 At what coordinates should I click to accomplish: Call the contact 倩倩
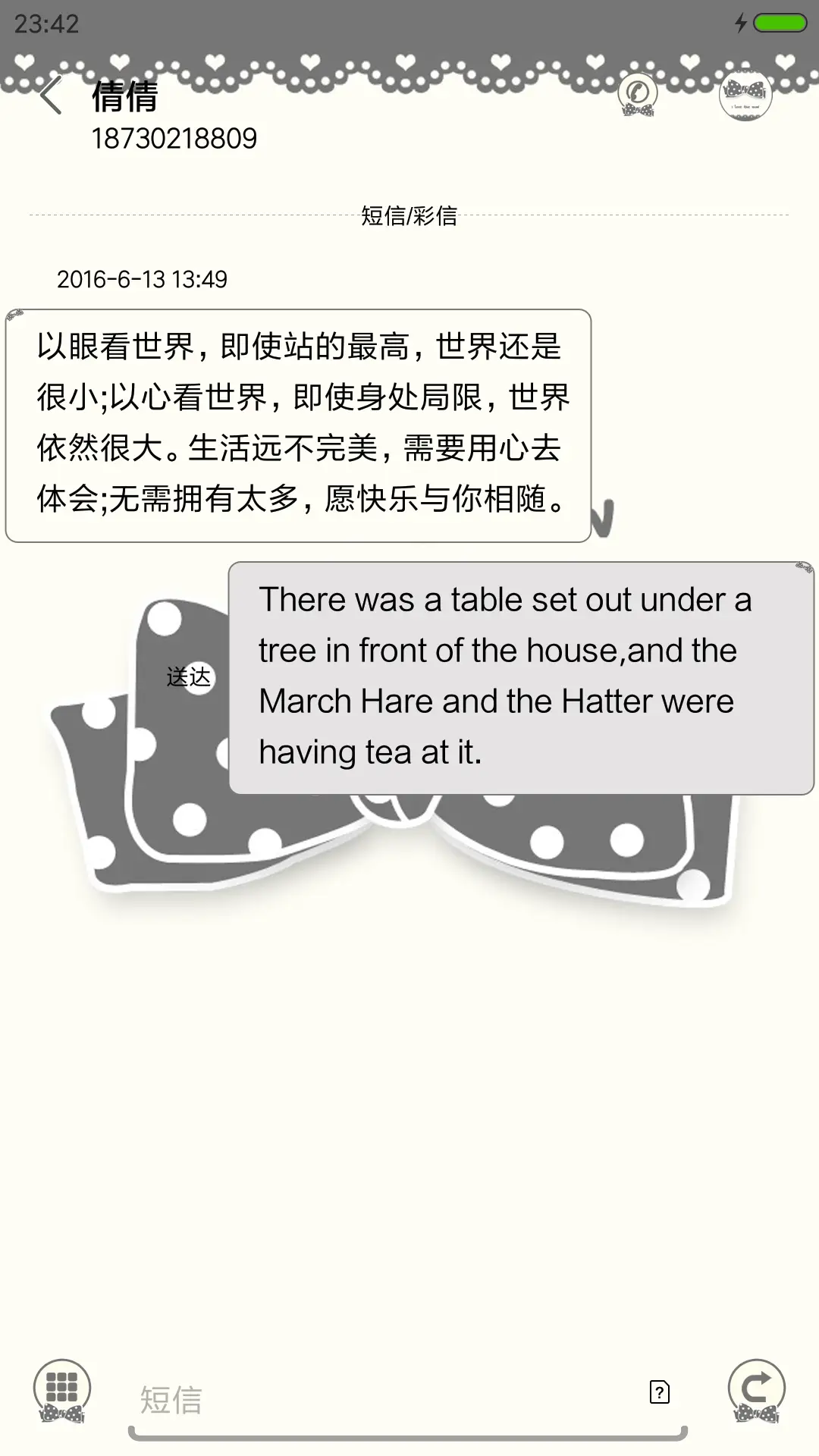[637, 95]
